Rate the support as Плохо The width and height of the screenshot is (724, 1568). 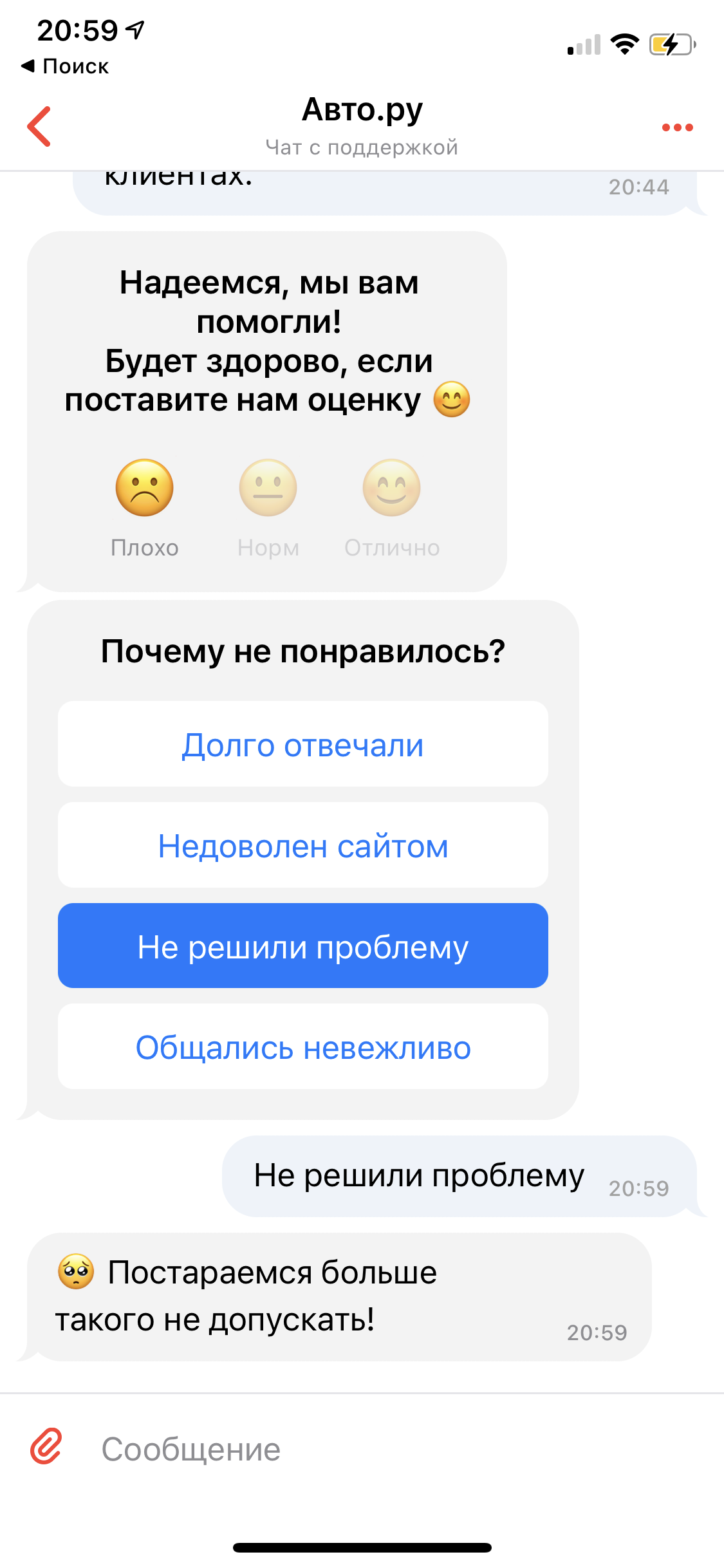[145, 488]
